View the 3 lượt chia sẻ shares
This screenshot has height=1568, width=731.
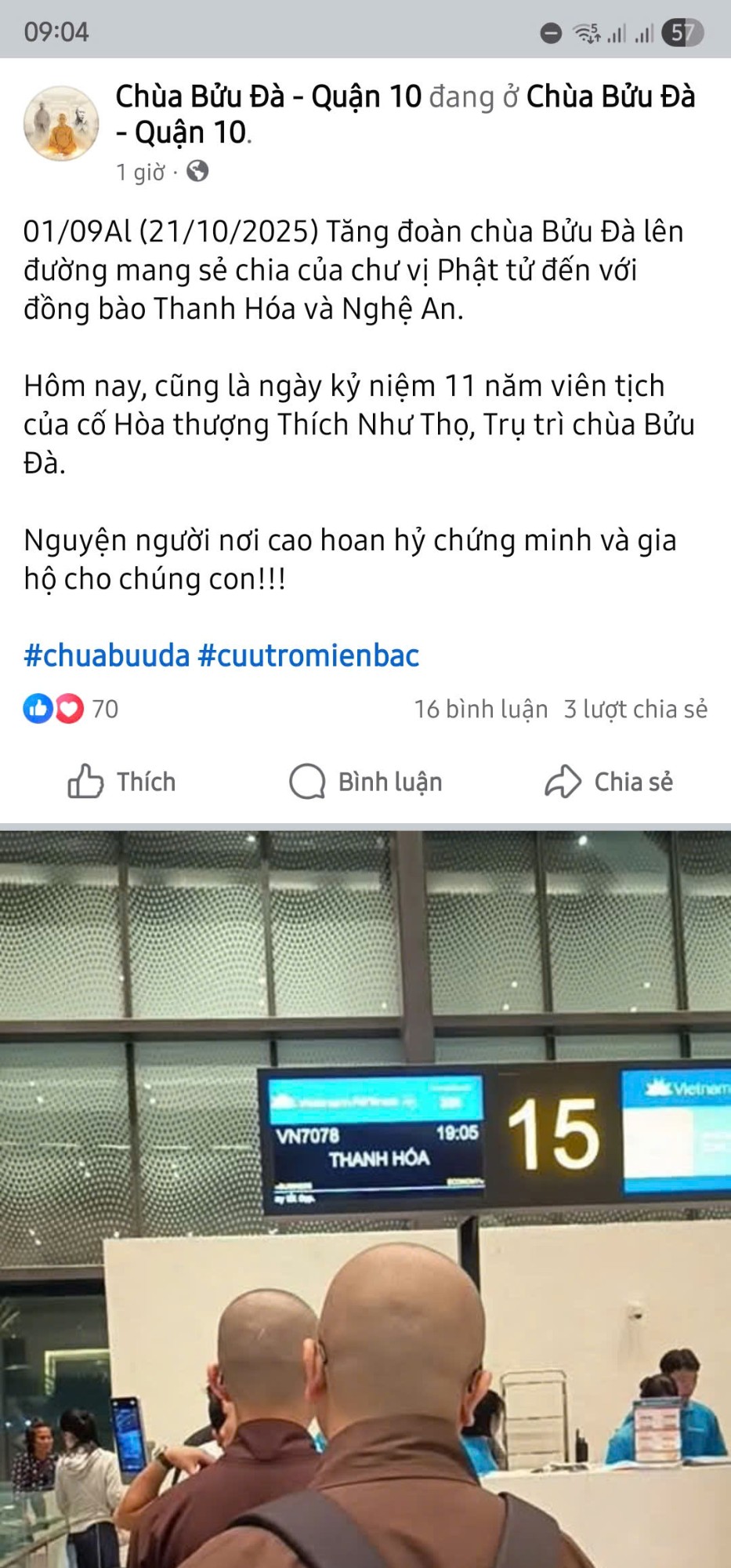click(x=635, y=710)
